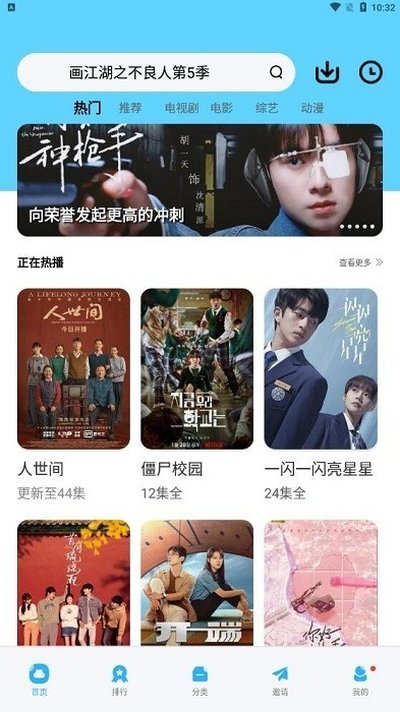Select the 热门 tab
The height and width of the screenshot is (712, 400).
tap(87, 108)
